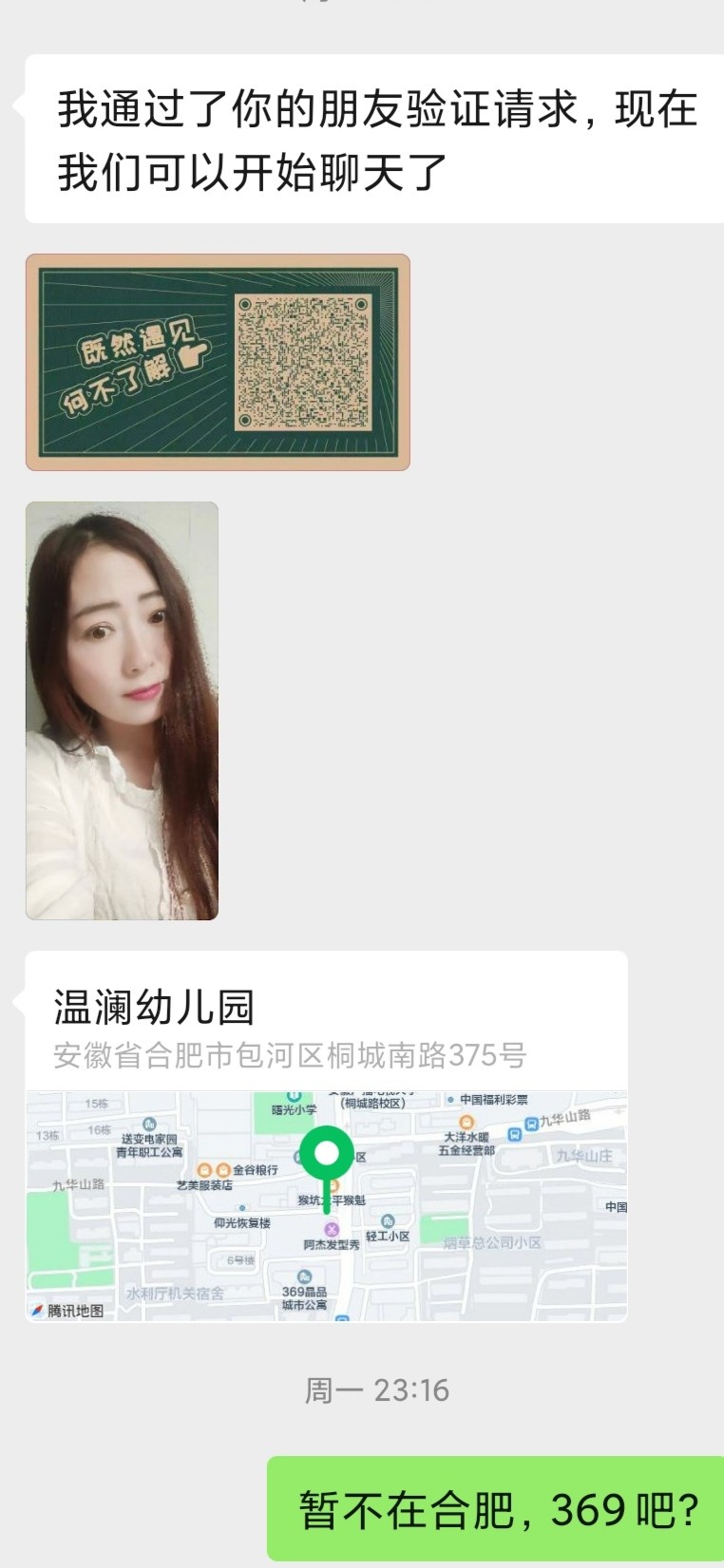Open the 温澜幼儿园 location card

pyautogui.click(x=326, y=1135)
